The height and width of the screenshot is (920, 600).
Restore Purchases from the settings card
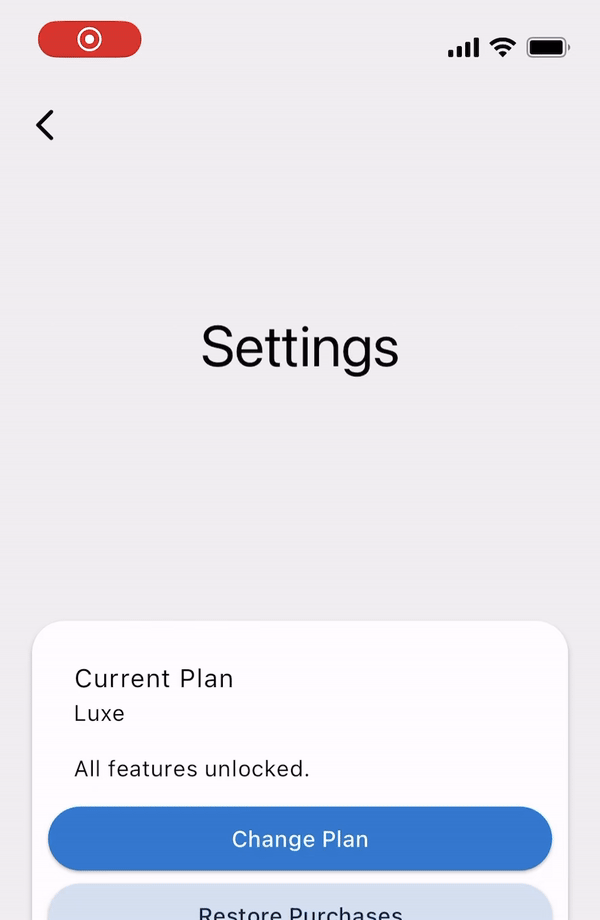tap(300, 906)
